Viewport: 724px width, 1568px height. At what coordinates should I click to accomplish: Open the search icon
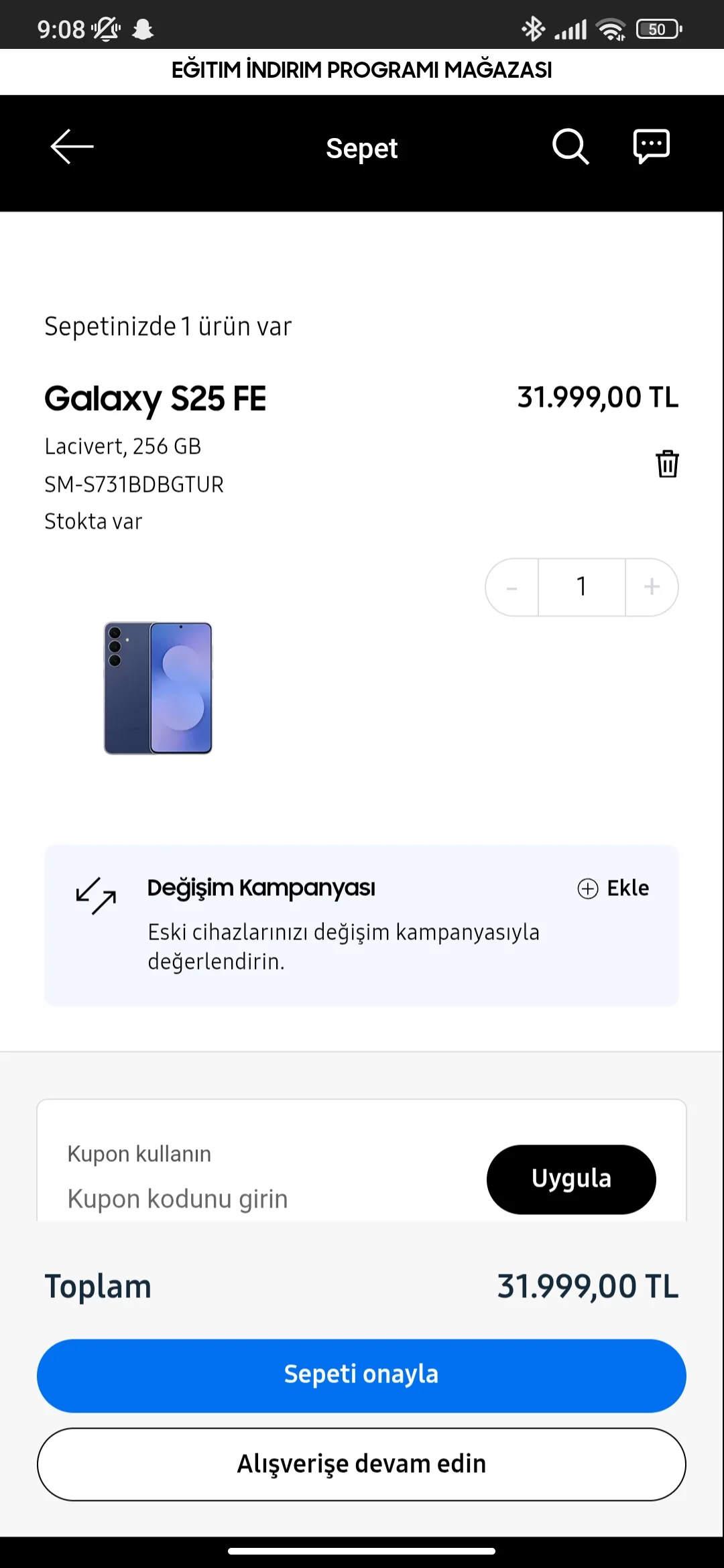(570, 147)
